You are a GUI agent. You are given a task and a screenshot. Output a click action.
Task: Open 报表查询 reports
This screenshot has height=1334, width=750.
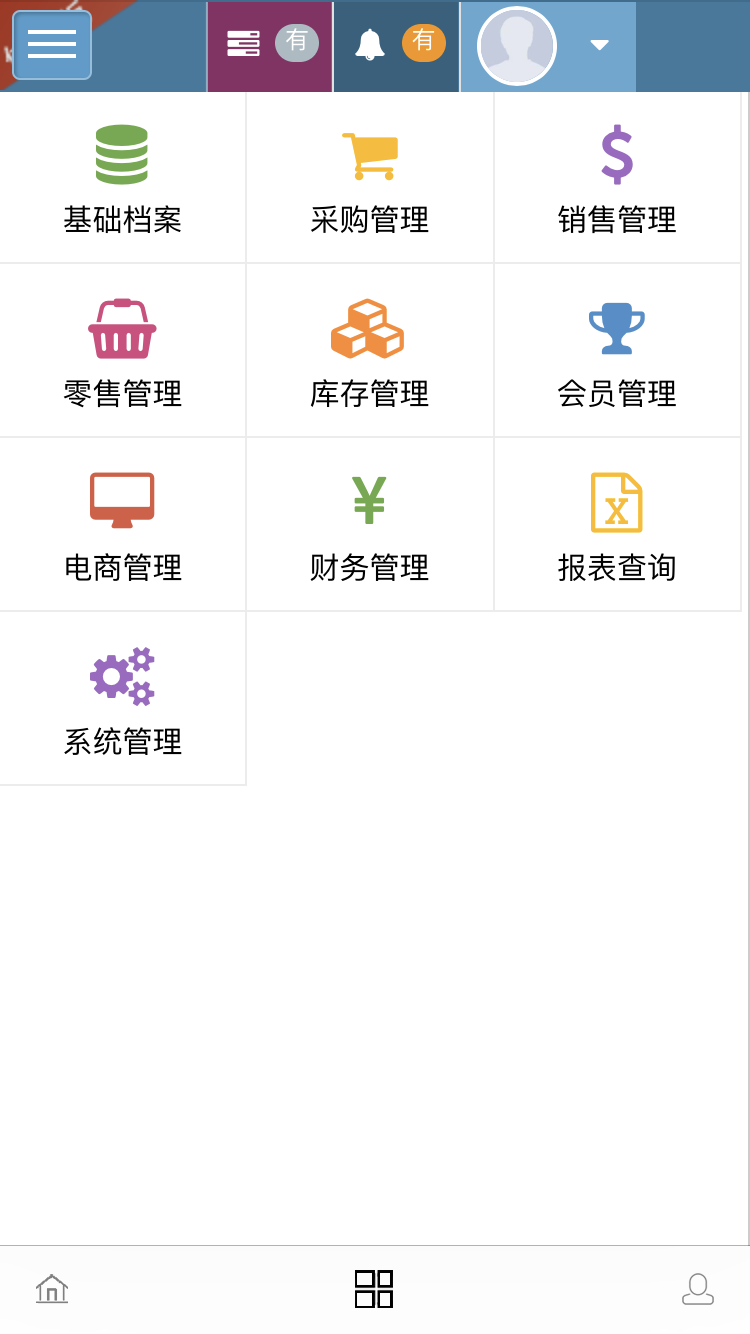point(617,525)
